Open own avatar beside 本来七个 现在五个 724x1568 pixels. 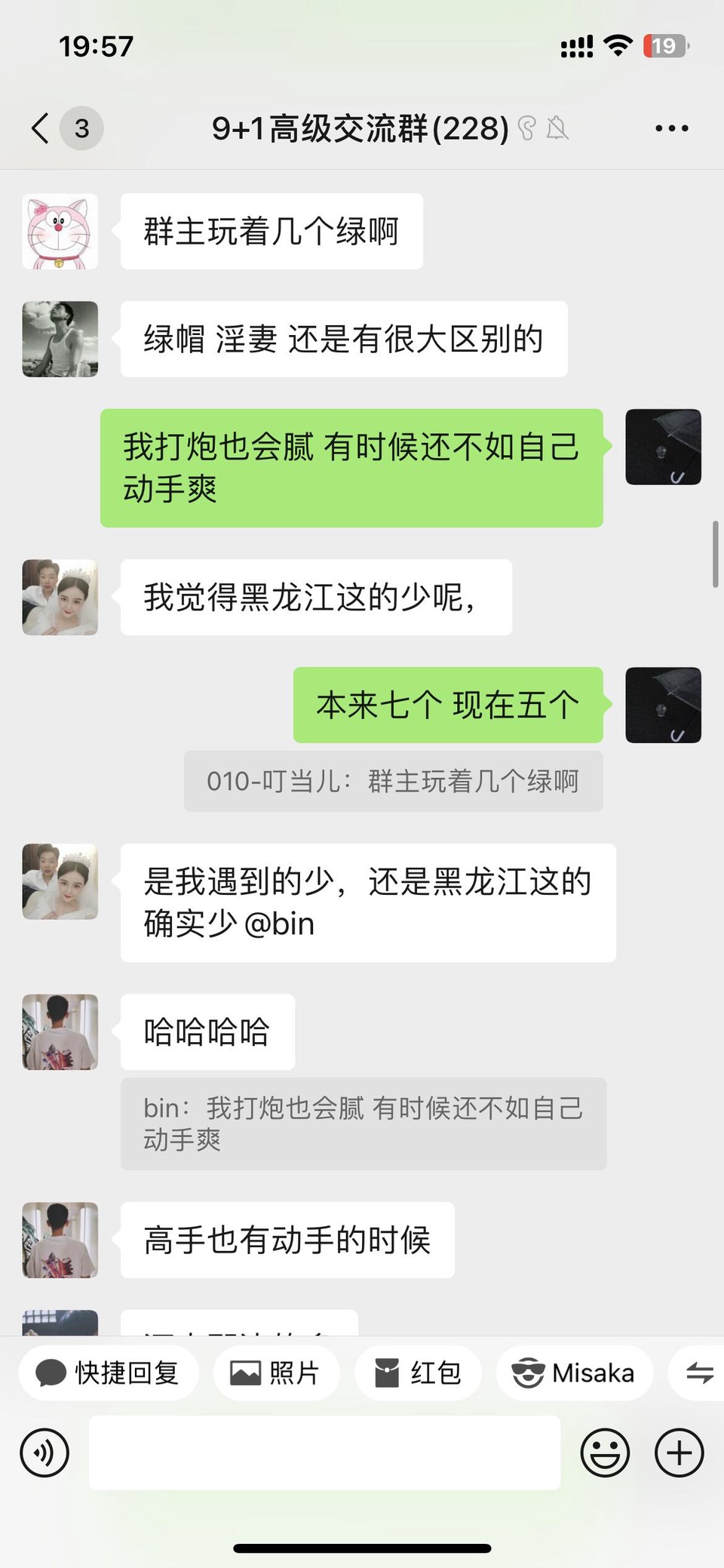[663, 705]
